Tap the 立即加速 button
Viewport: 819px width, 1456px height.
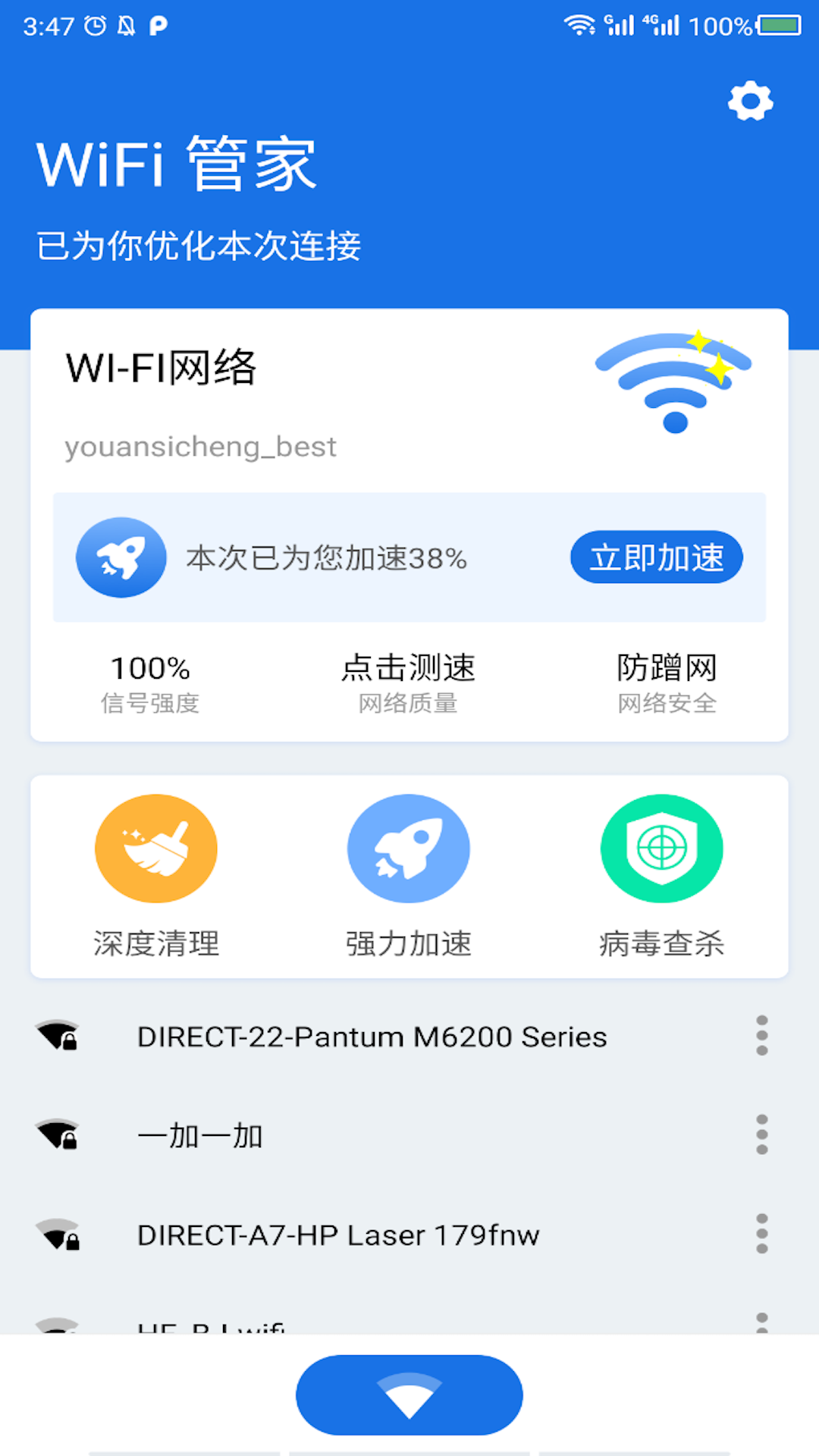[x=656, y=557]
